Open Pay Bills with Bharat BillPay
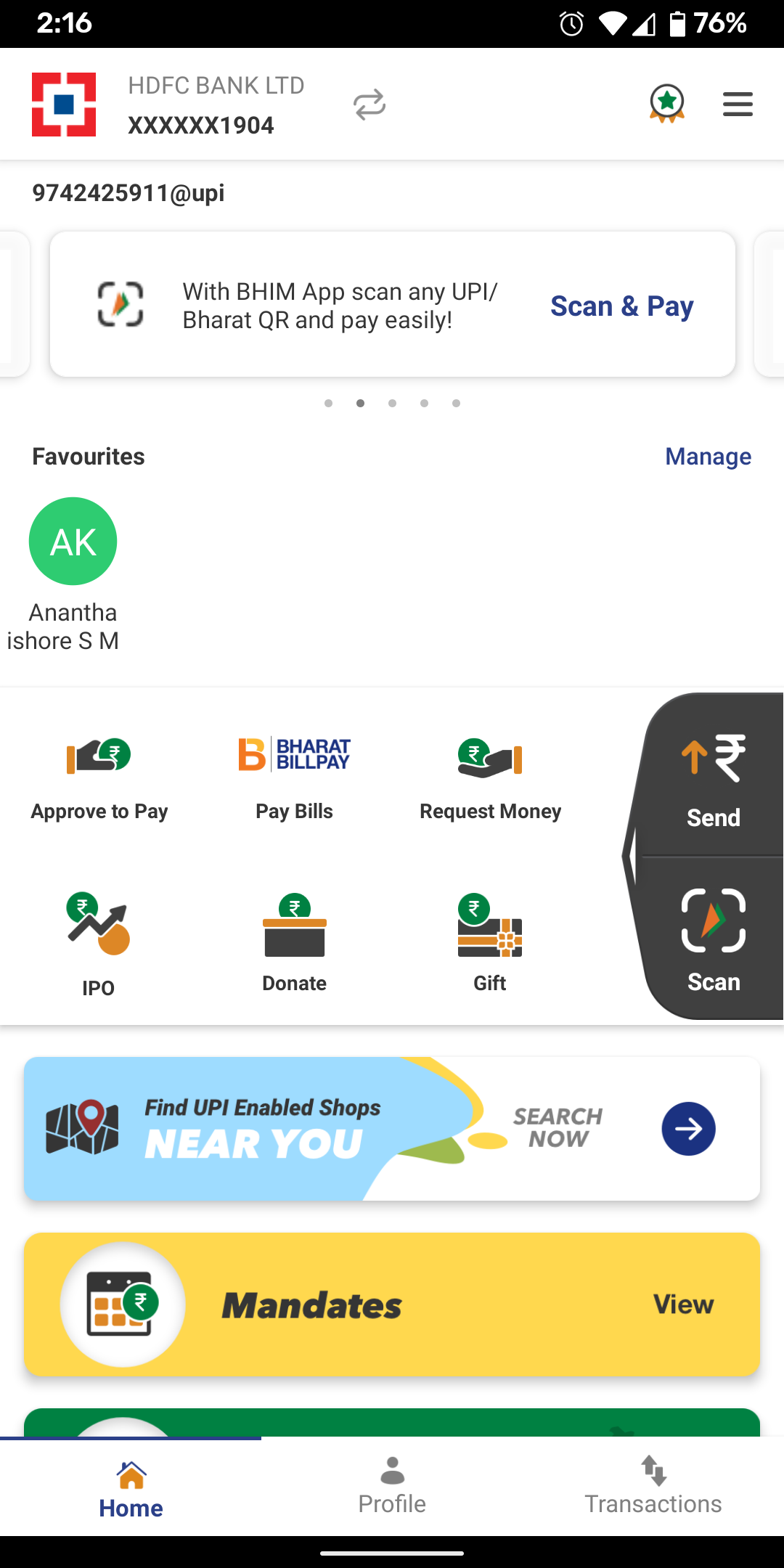The width and height of the screenshot is (784, 1568). pos(294,778)
